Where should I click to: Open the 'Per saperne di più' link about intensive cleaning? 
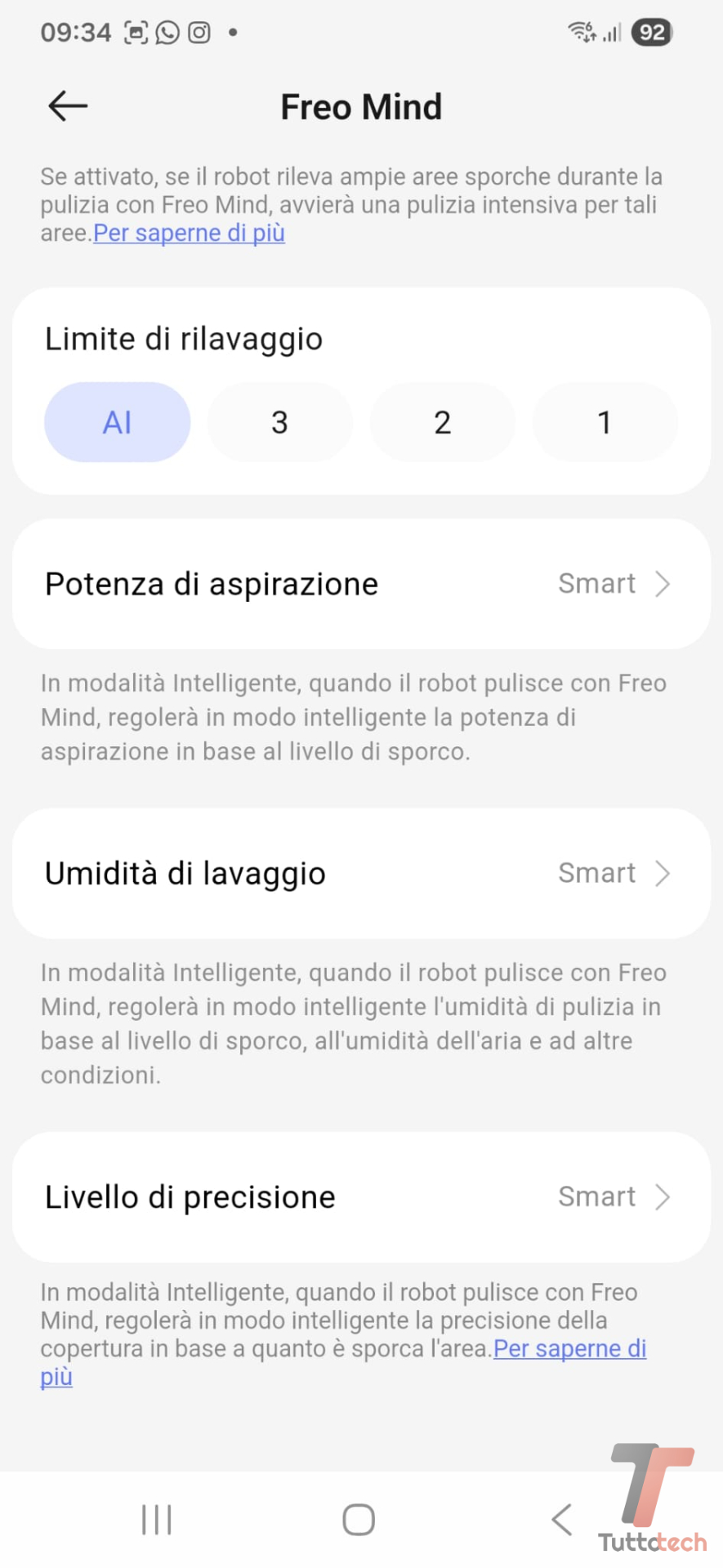(x=189, y=234)
